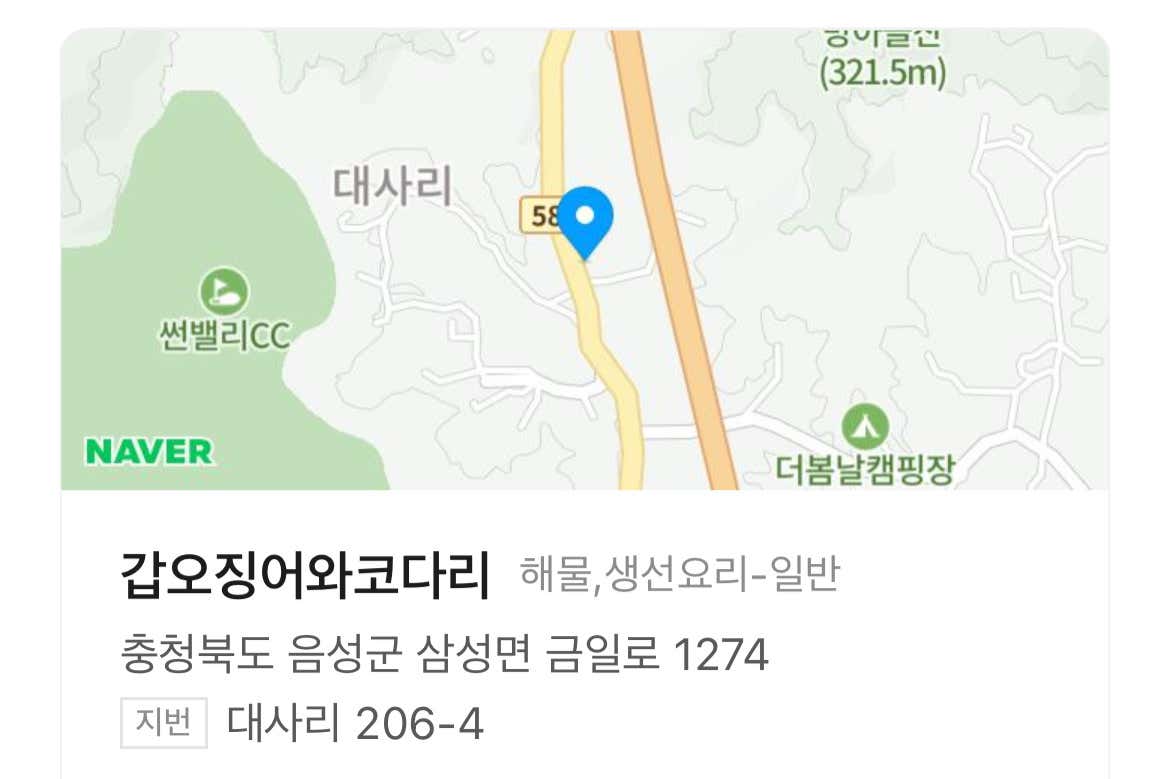Image resolution: width=1170 pixels, height=779 pixels.
Task: Tap the blue location pin on the map
Action: pyautogui.click(x=585, y=219)
